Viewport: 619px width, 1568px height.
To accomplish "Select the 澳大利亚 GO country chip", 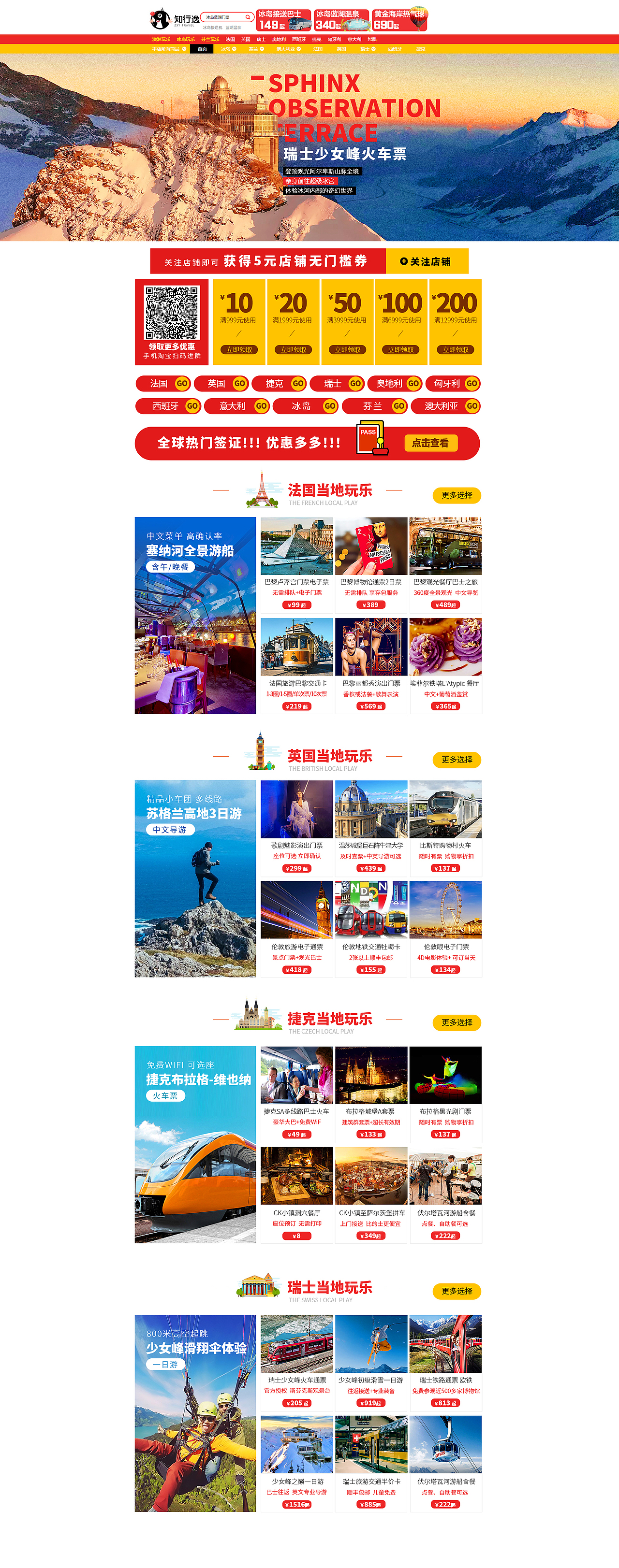I will click(445, 406).
